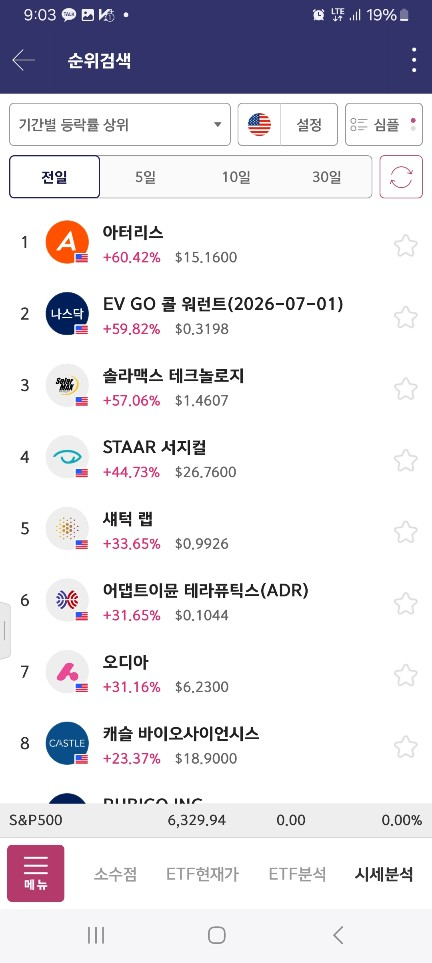Open the three-dot overflow menu
The height and width of the screenshot is (963, 432).
(x=414, y=60)
